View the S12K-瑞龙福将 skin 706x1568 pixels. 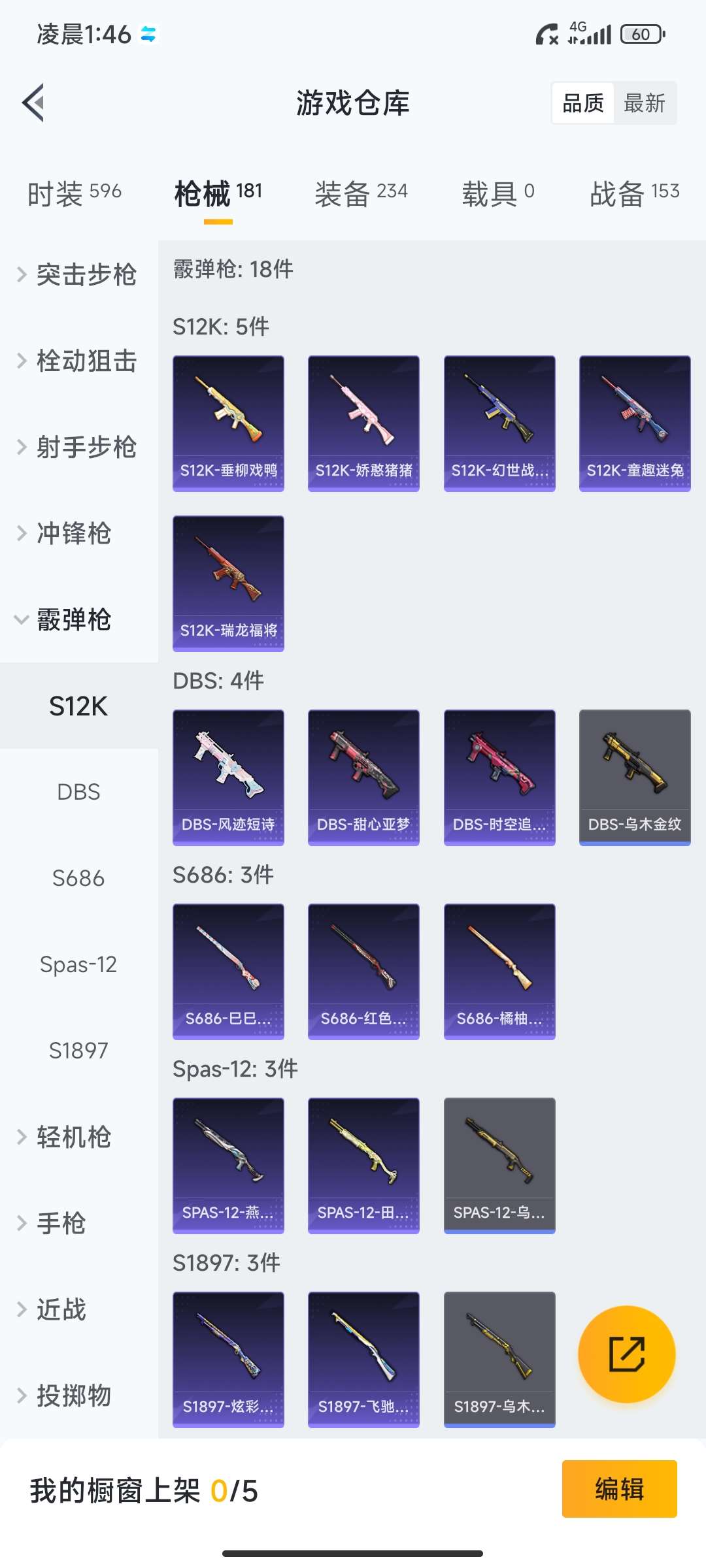click(228, 583)
